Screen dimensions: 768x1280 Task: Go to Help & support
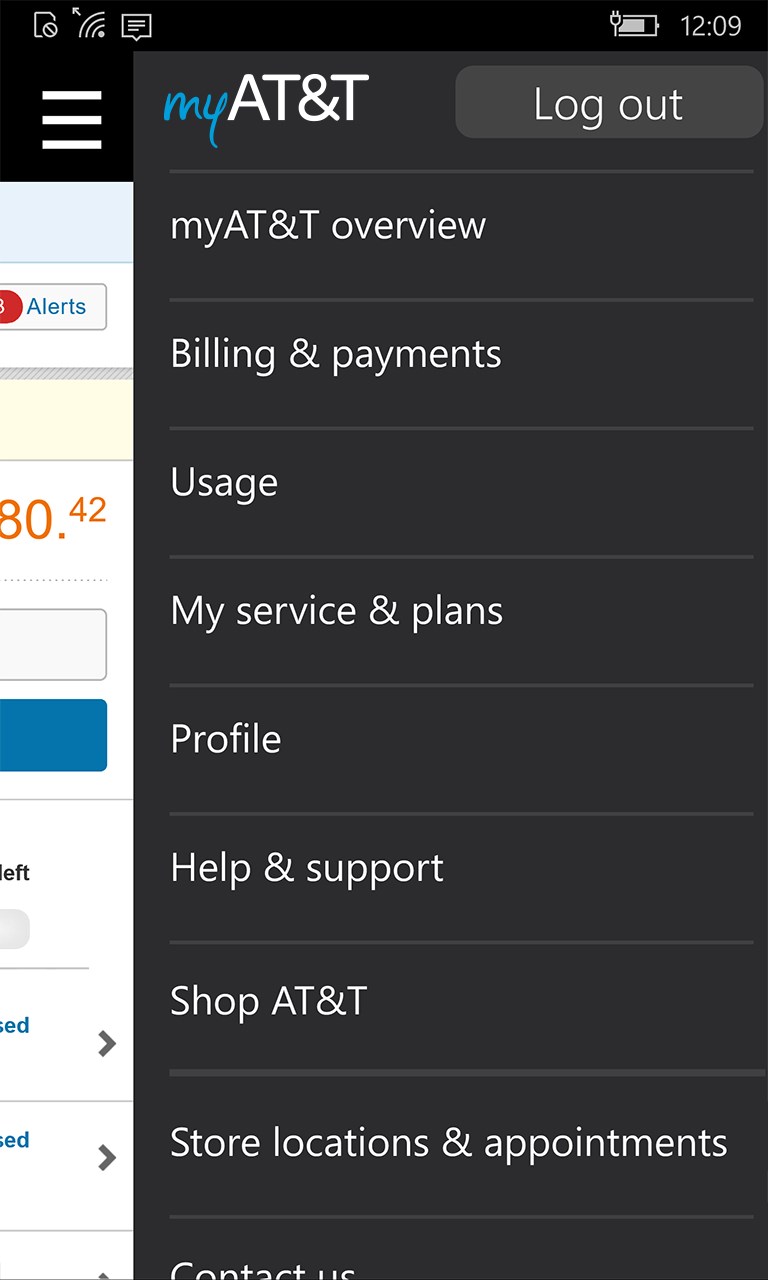coord(307,868)
